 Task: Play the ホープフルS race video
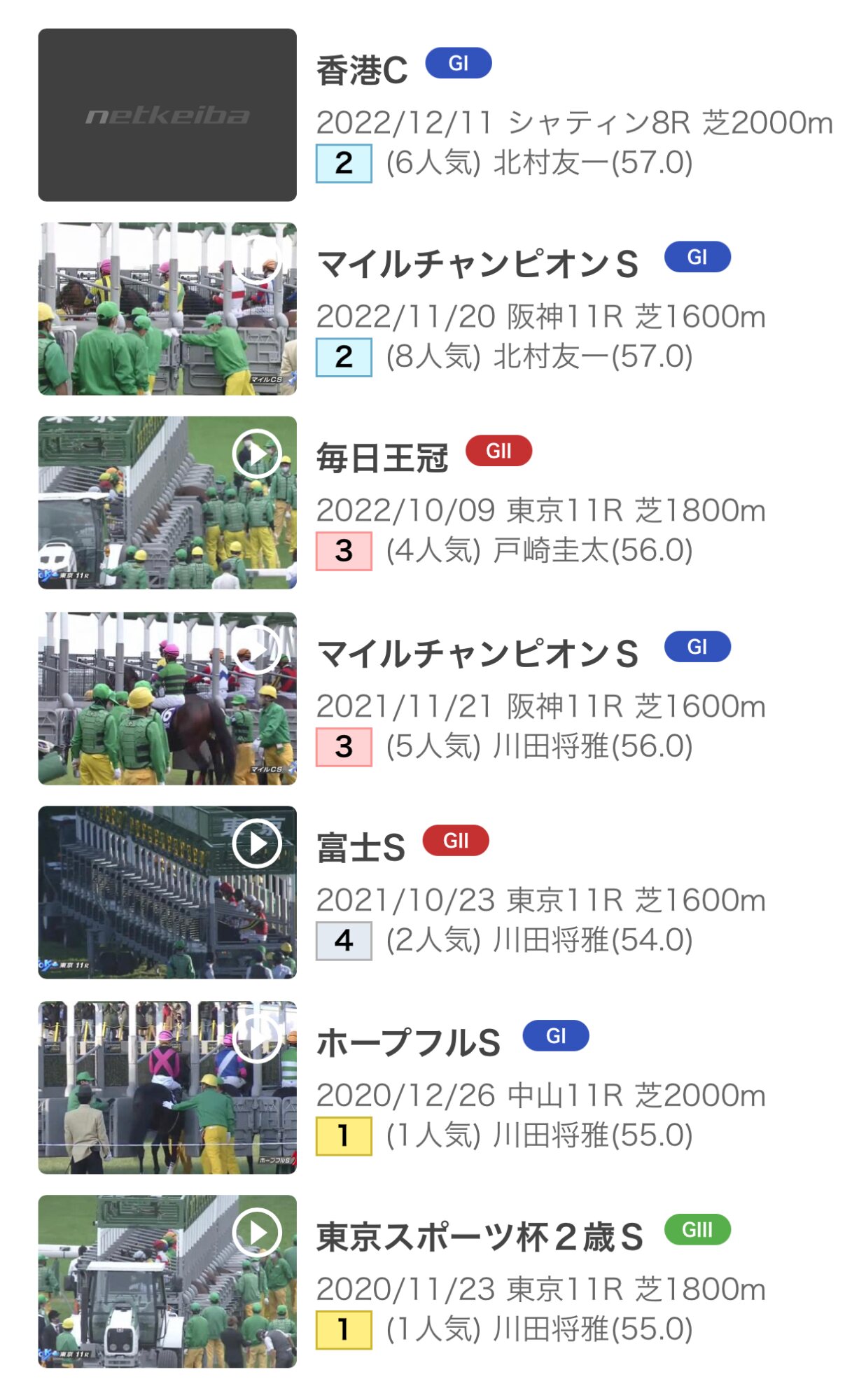pyautogui.click(x=257, y=1038)
